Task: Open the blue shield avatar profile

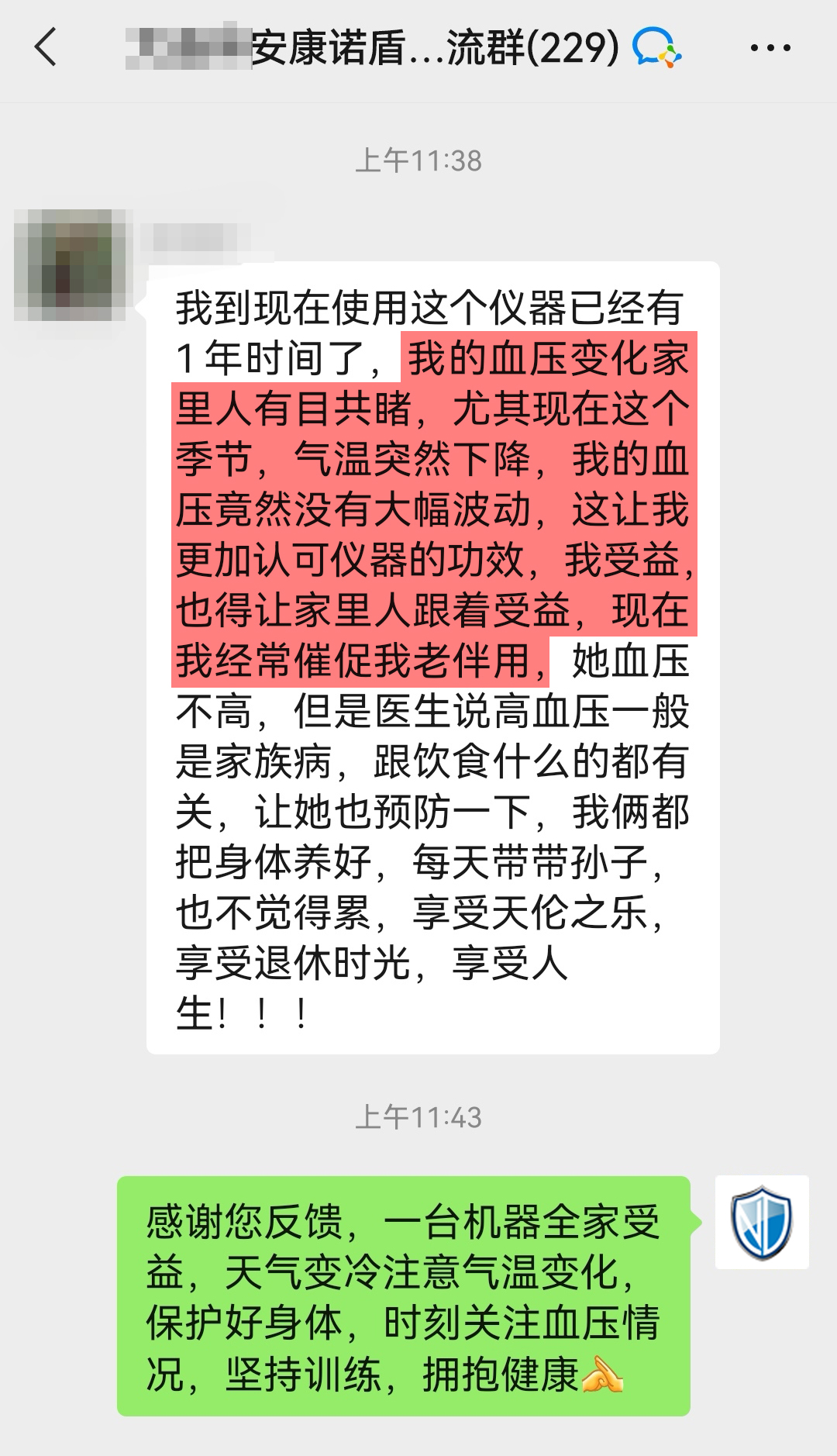Action: (762, 1222)
